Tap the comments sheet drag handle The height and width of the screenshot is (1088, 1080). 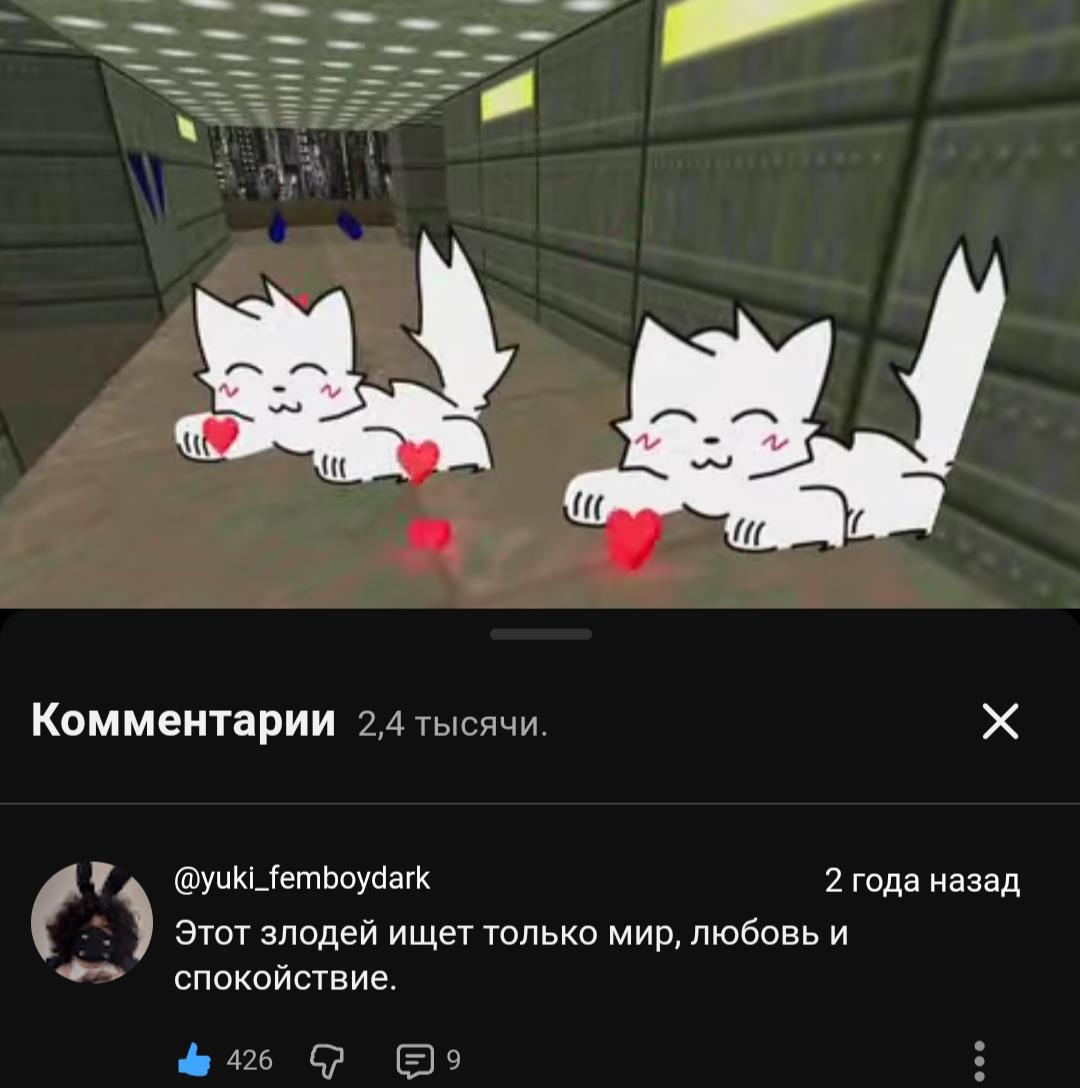541,634
